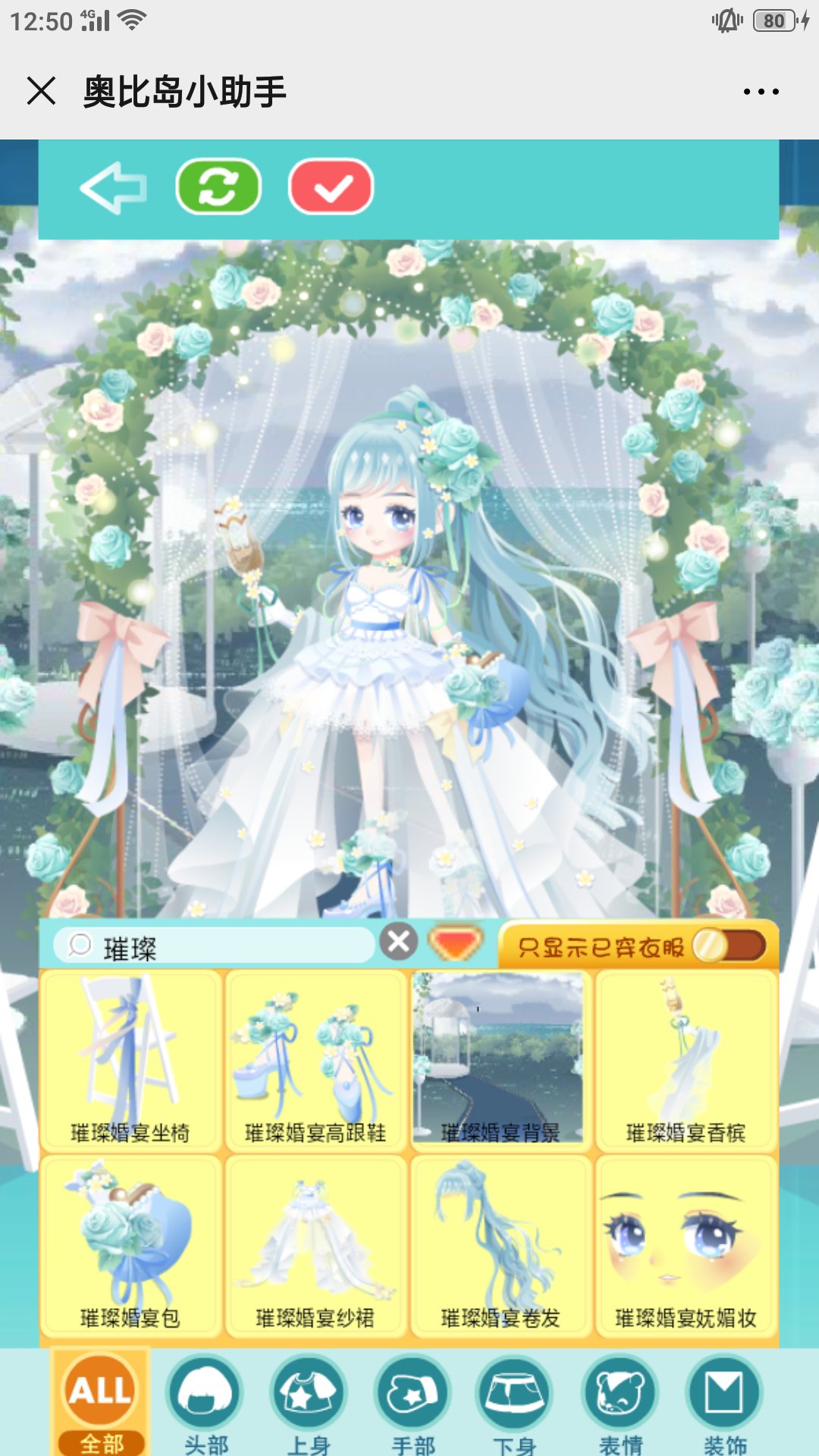This screenshot has width=819, height=1456.
Task: Select 璀璨婚宴高跟鞋 item
Action: tap(315, 1060)
